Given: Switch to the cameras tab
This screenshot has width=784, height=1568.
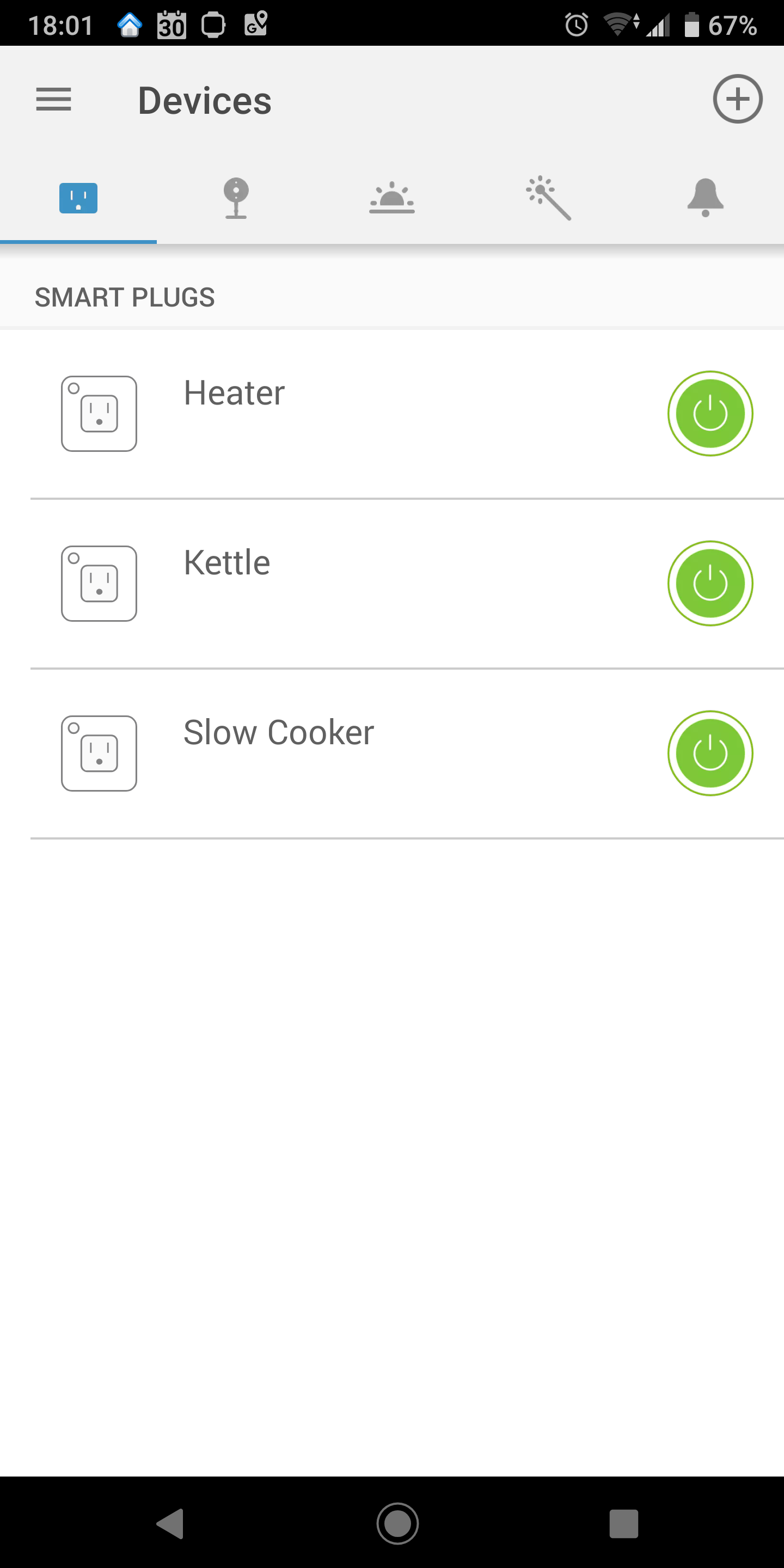Looking at the screenshot, I should pos(236,198).
